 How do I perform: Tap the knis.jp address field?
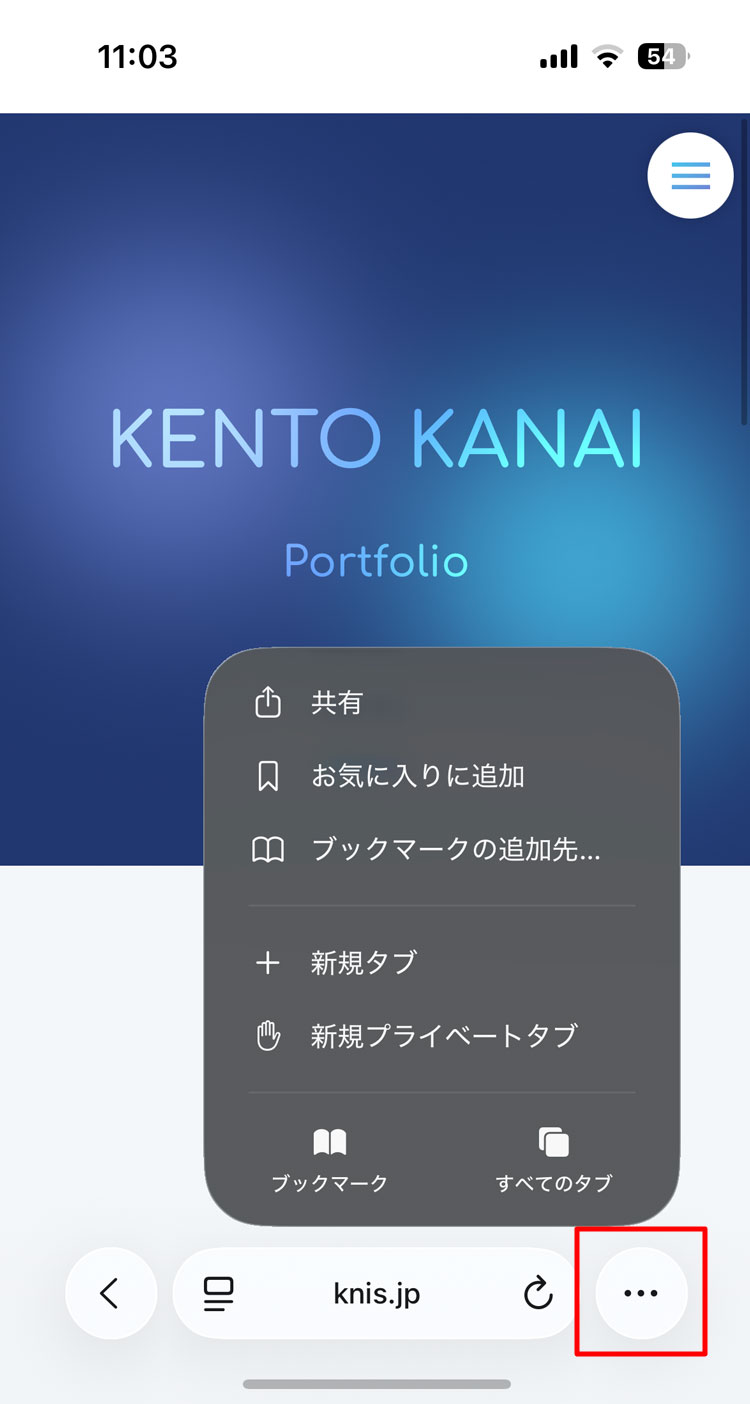point(377,1294)
